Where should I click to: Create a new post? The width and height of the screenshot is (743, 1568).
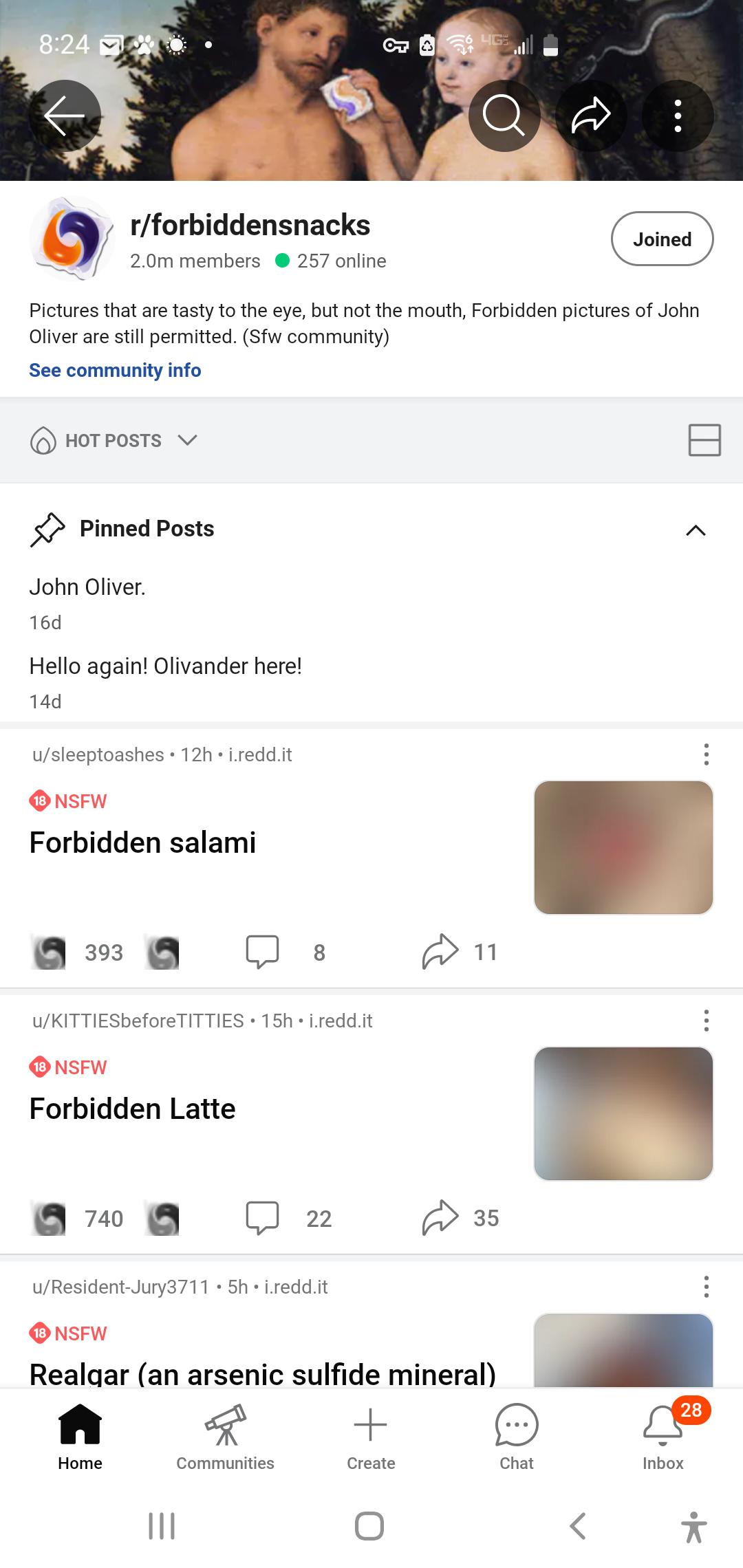(371, 1437)
